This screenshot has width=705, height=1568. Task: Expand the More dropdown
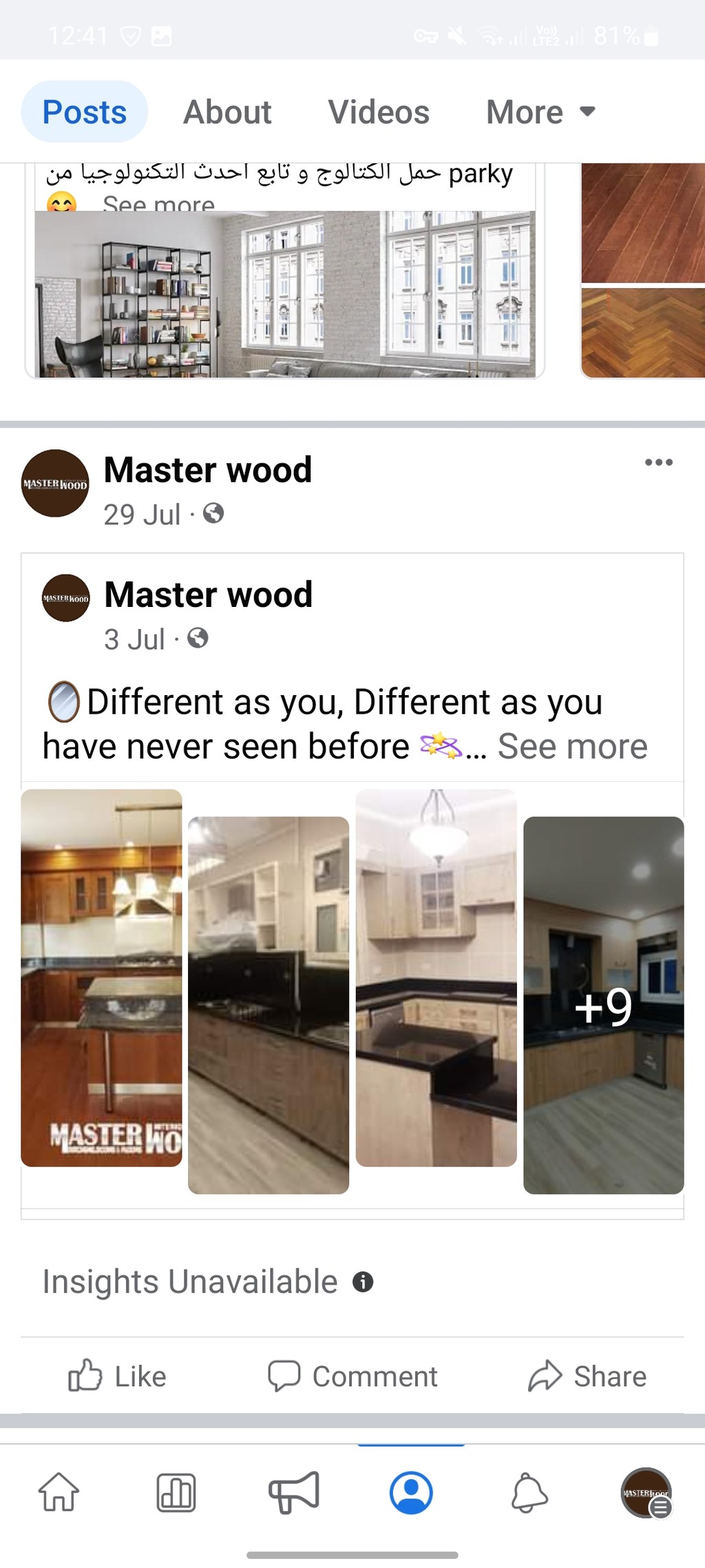540,112
